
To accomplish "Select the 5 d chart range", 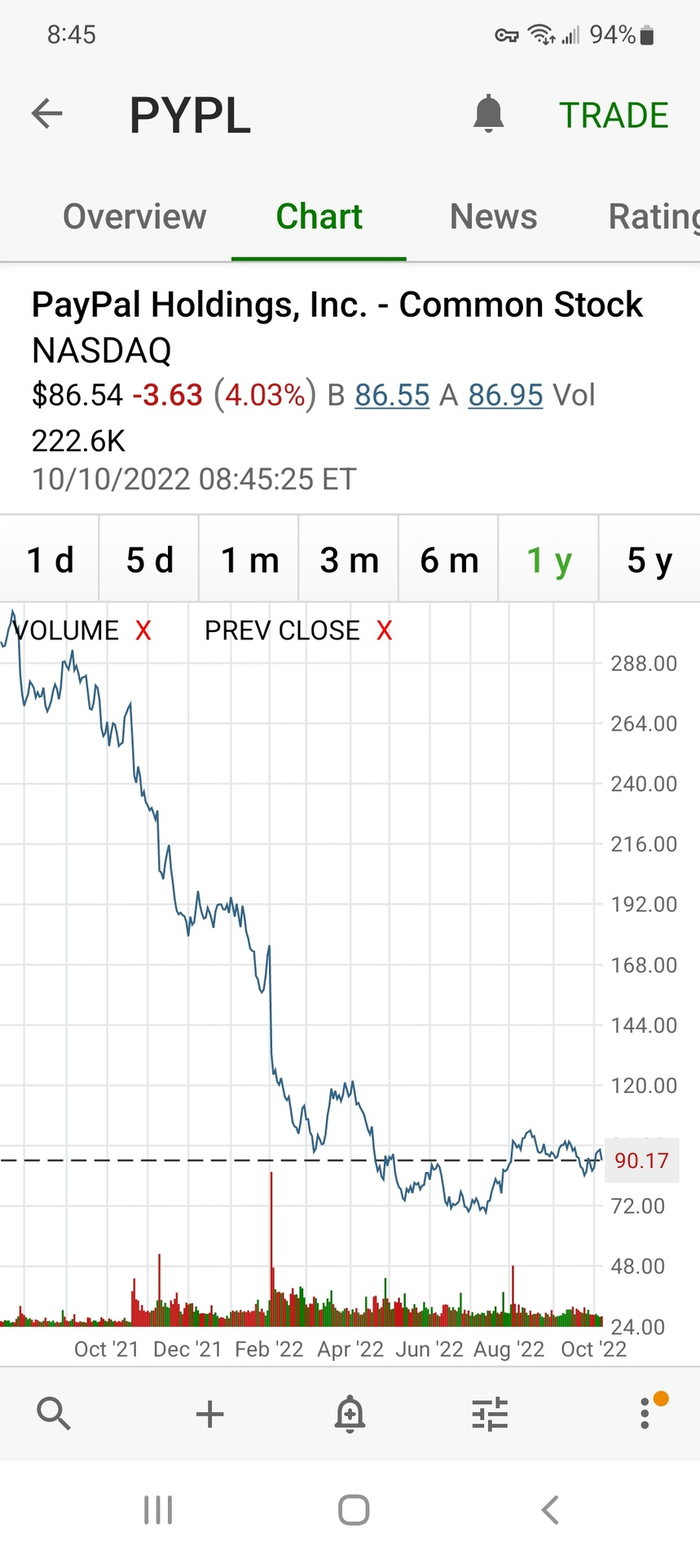I will click(149, 560).
